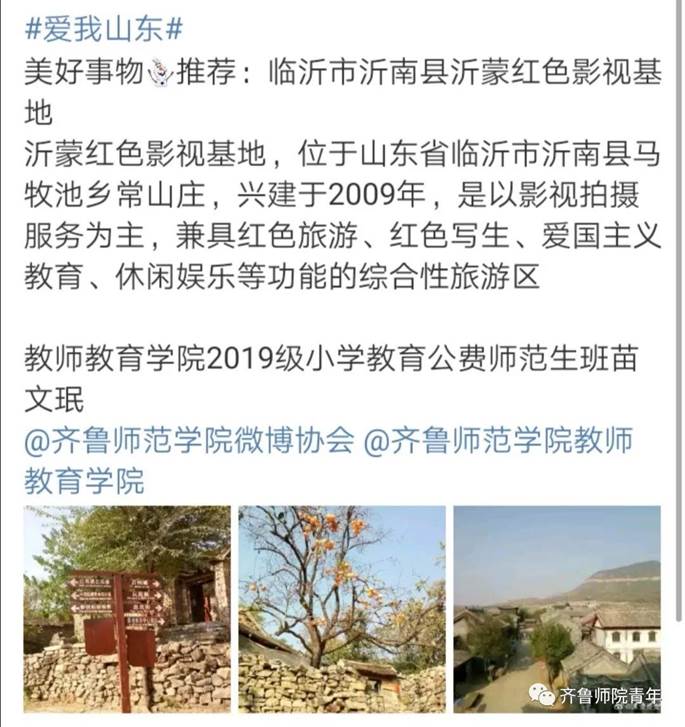Viewport: 685px width, 727px height.
Task: Open the #爱我山东# hashtag topic
Action: point(104,28)
